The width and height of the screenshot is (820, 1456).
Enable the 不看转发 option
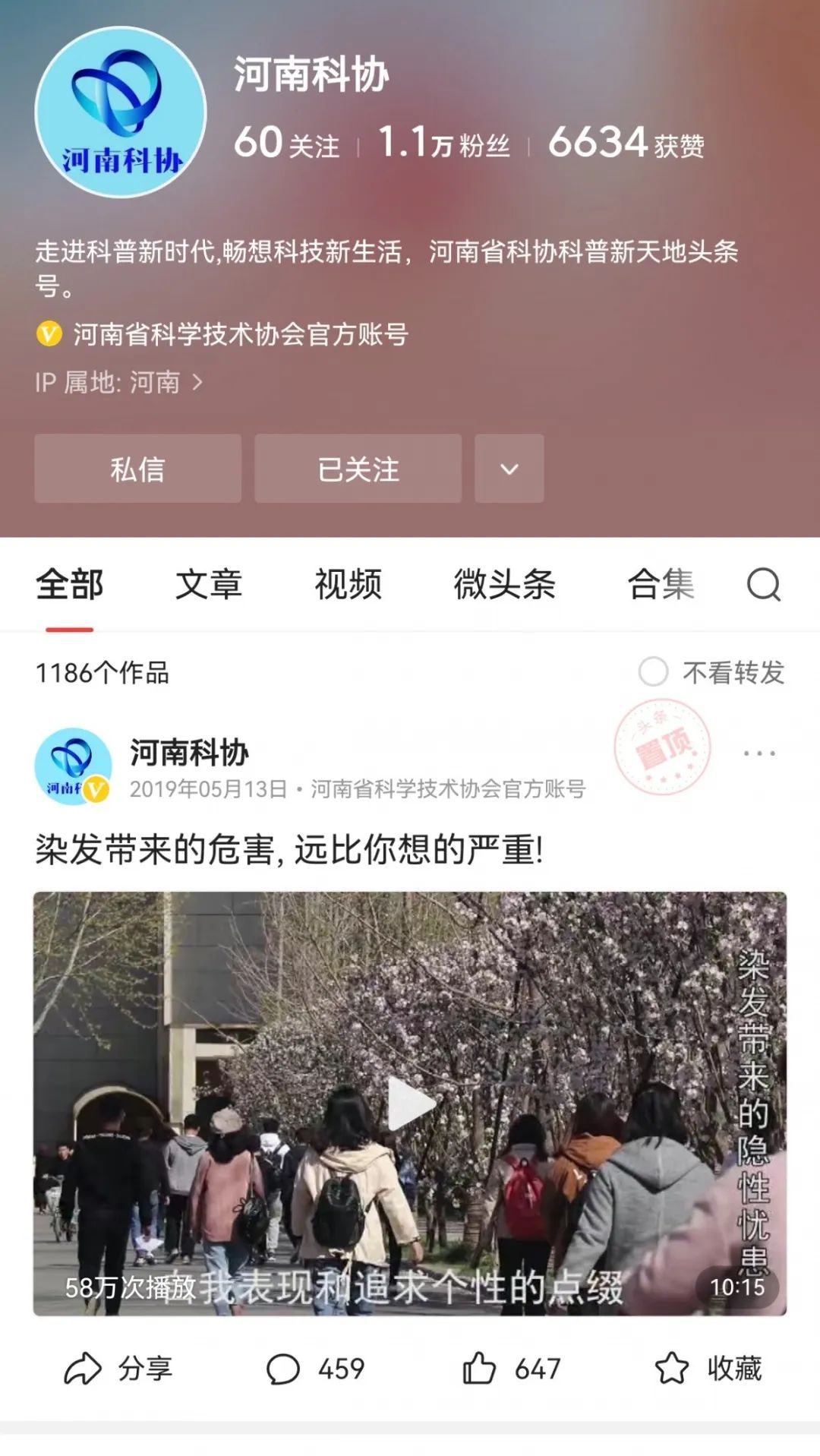pyautogui.click(x=654, y=672)
